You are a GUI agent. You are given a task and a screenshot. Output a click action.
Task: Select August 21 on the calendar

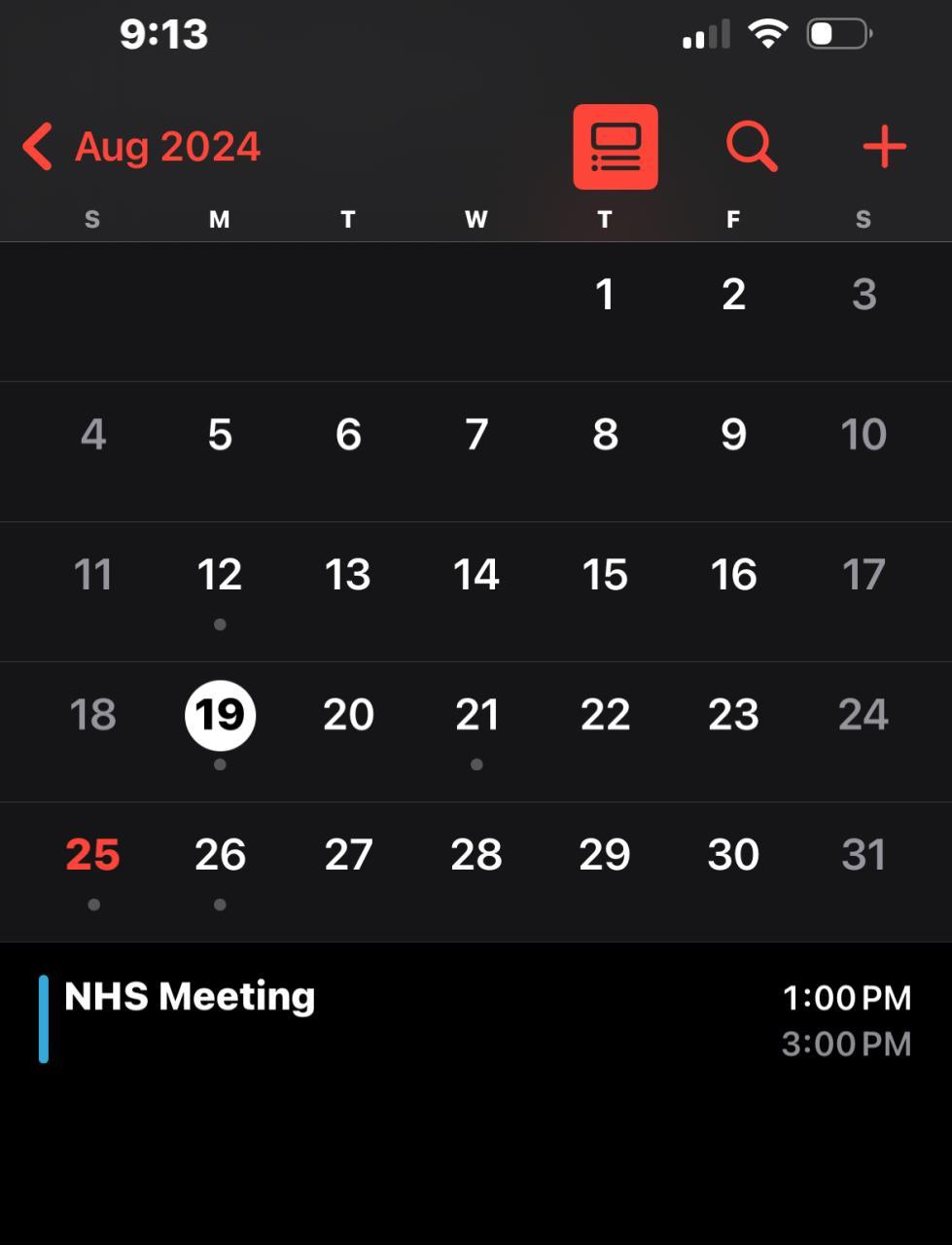(476, 715)
